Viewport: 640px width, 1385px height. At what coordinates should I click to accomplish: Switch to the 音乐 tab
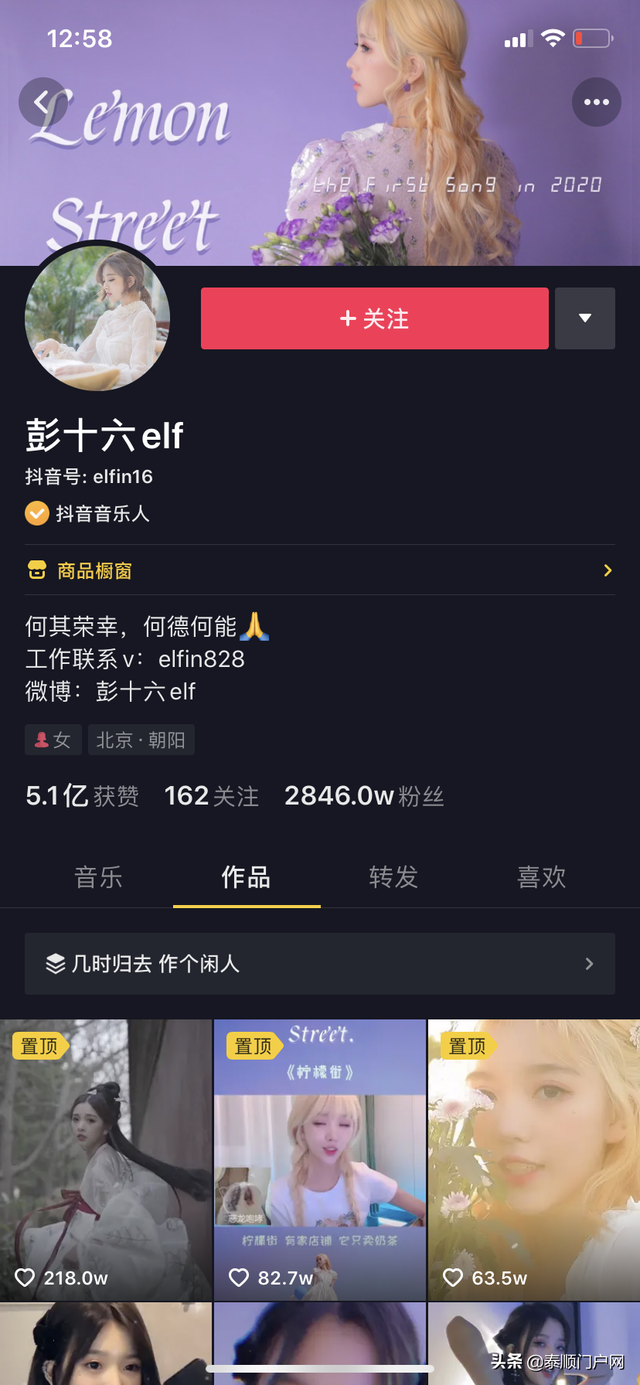98,877
